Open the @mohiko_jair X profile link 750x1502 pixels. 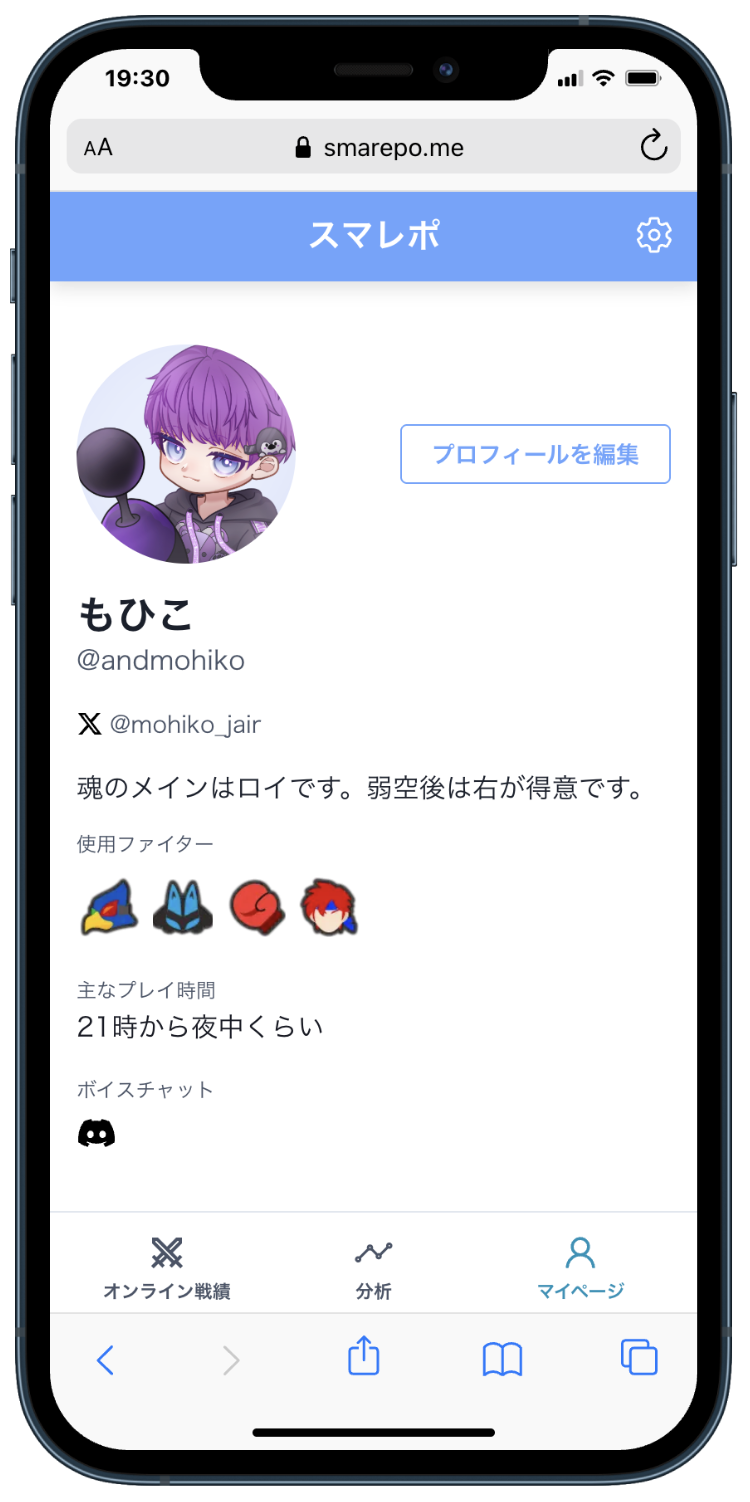point(184,724)
